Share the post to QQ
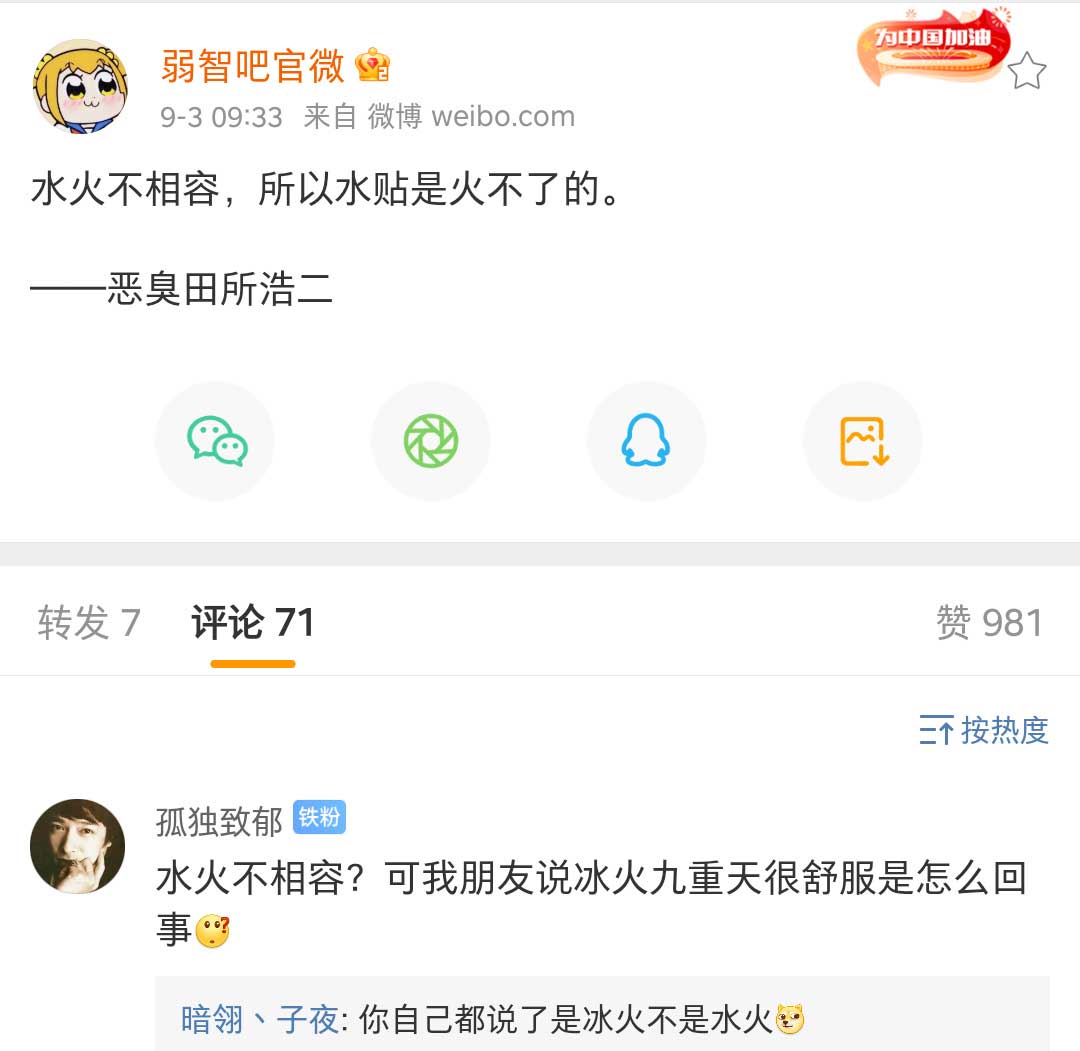The height and width of the screenshot is (1051, 1080). pos(646,441)
